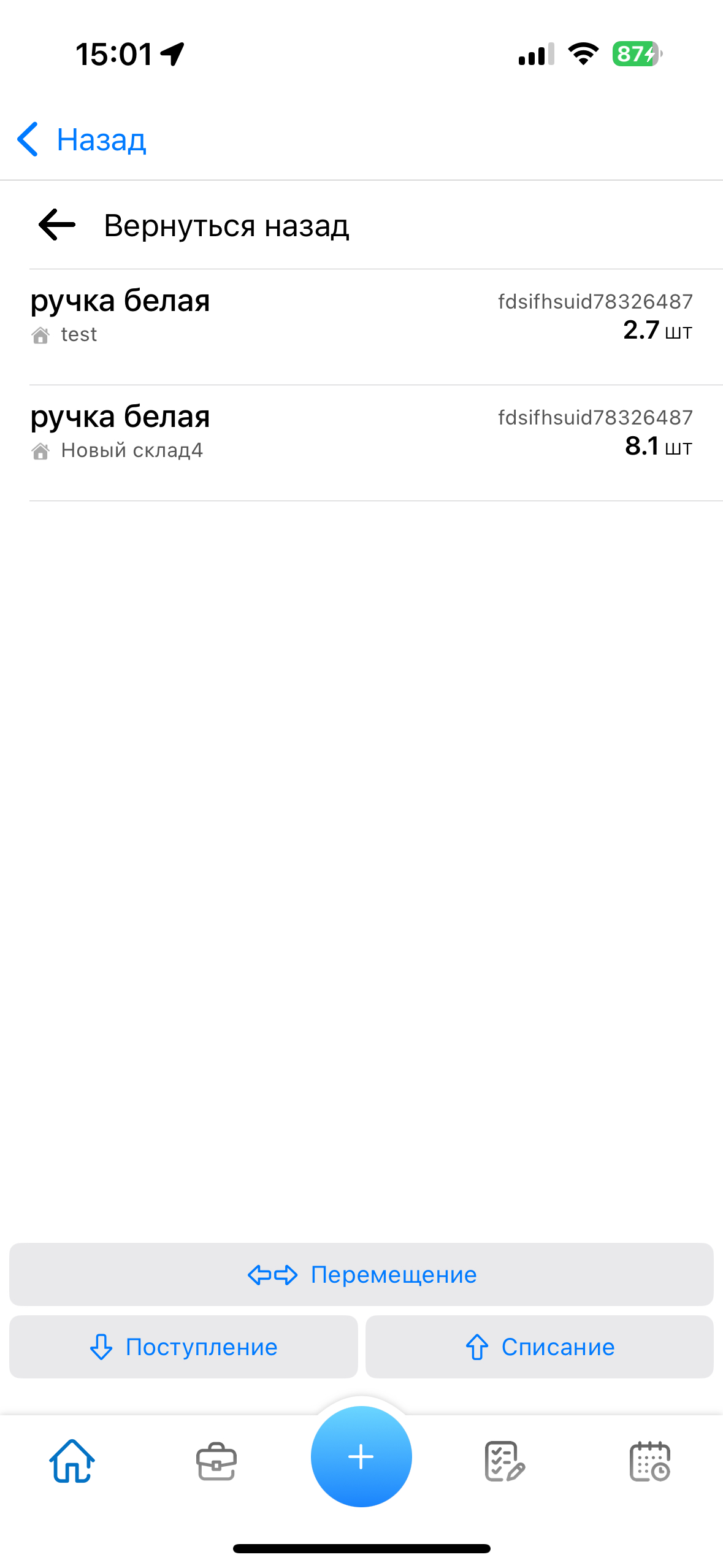
Task: Tap the blue plus add button
Action: click(x=361, y=1456)
